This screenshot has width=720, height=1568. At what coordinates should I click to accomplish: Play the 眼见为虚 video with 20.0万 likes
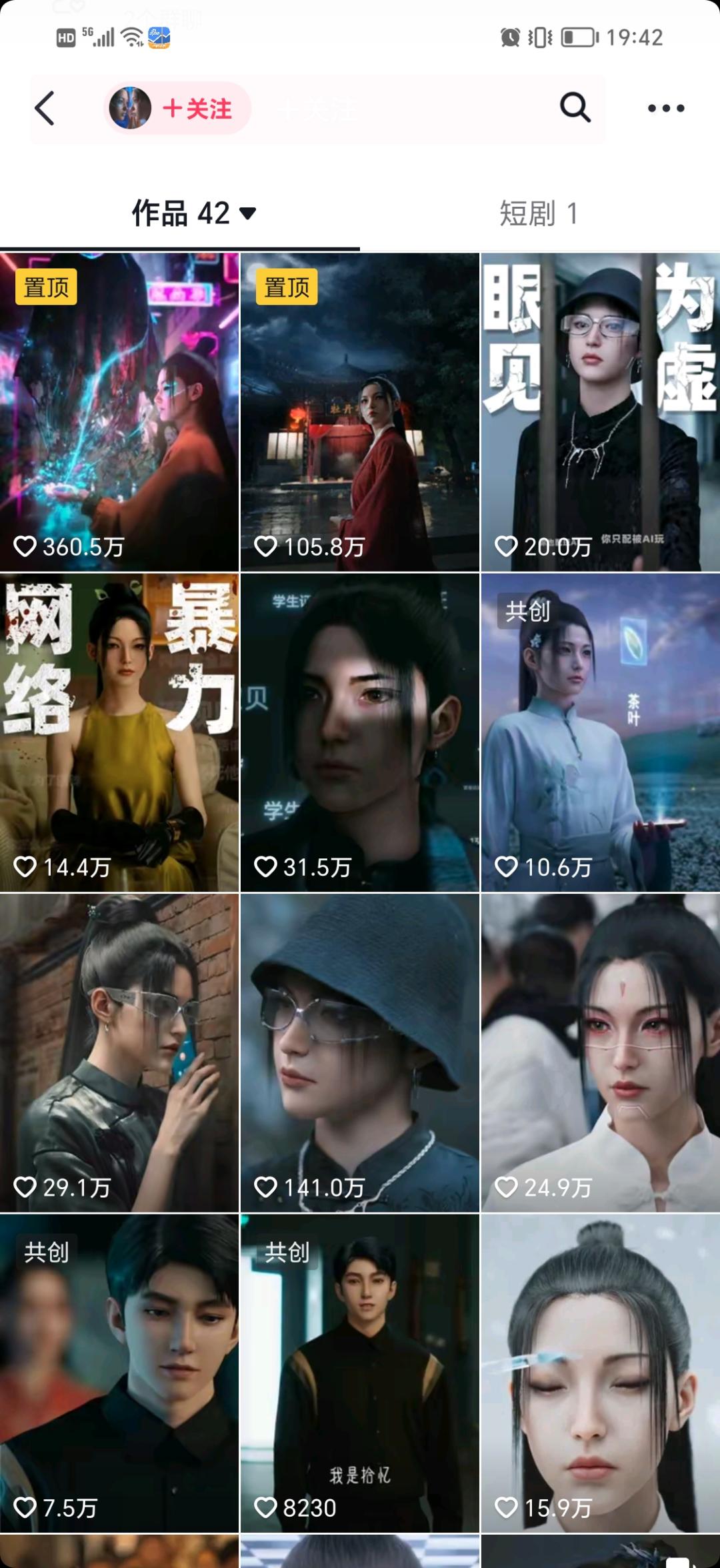600,411
